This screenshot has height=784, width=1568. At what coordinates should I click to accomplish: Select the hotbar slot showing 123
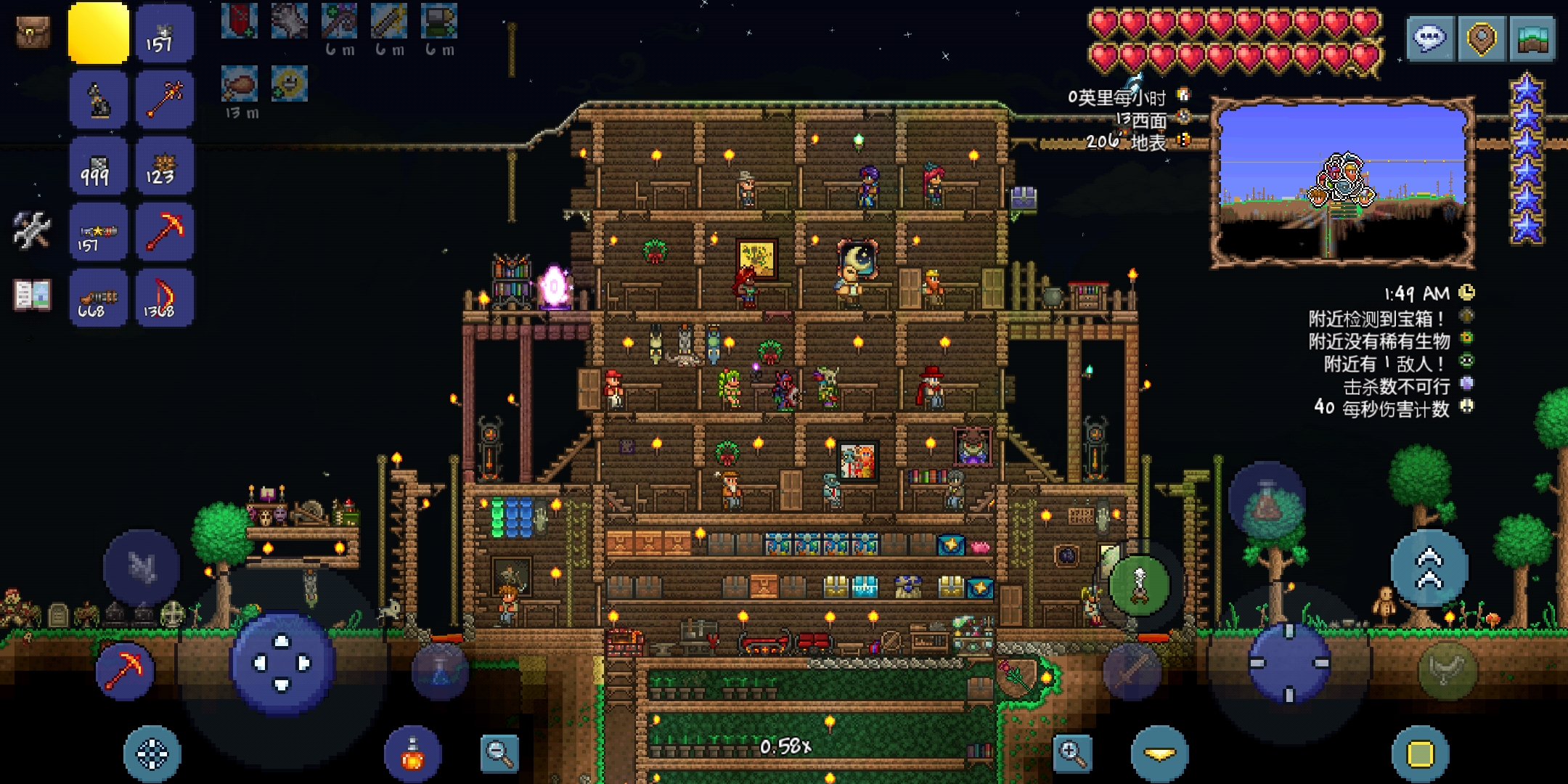click(x=164, y=167)
